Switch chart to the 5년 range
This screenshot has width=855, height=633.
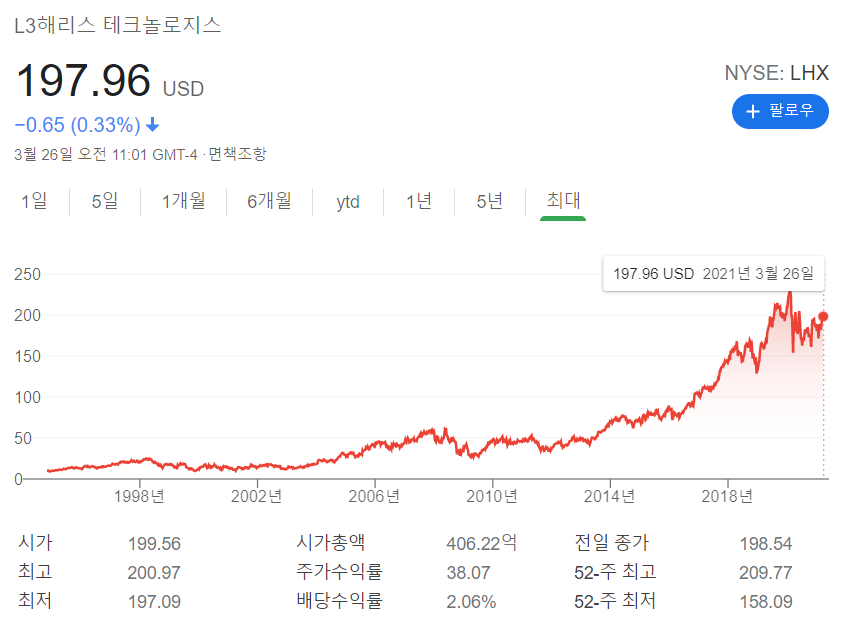(x=490, y=201)
